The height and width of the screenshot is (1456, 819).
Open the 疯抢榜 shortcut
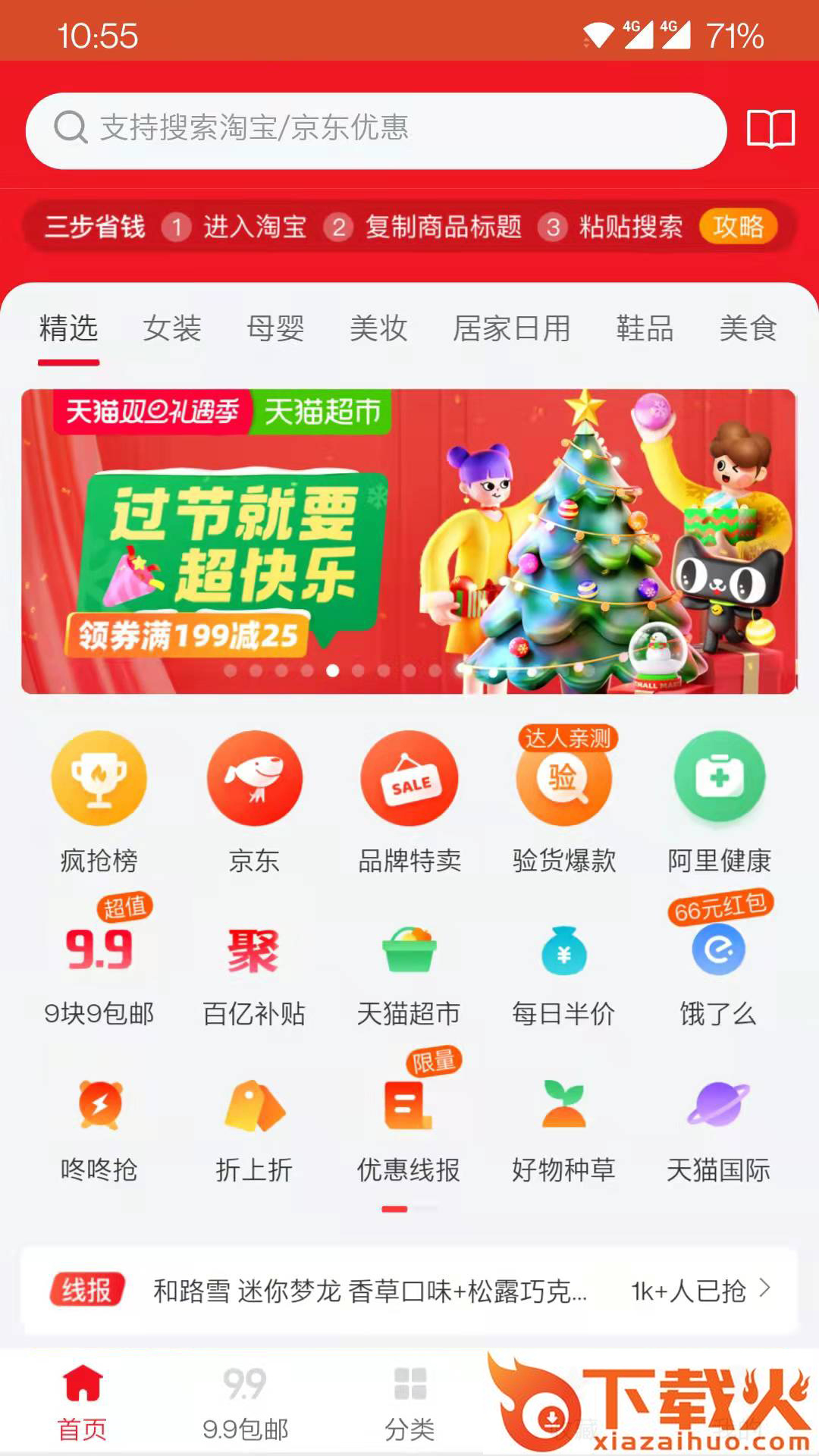coord(99,801)
